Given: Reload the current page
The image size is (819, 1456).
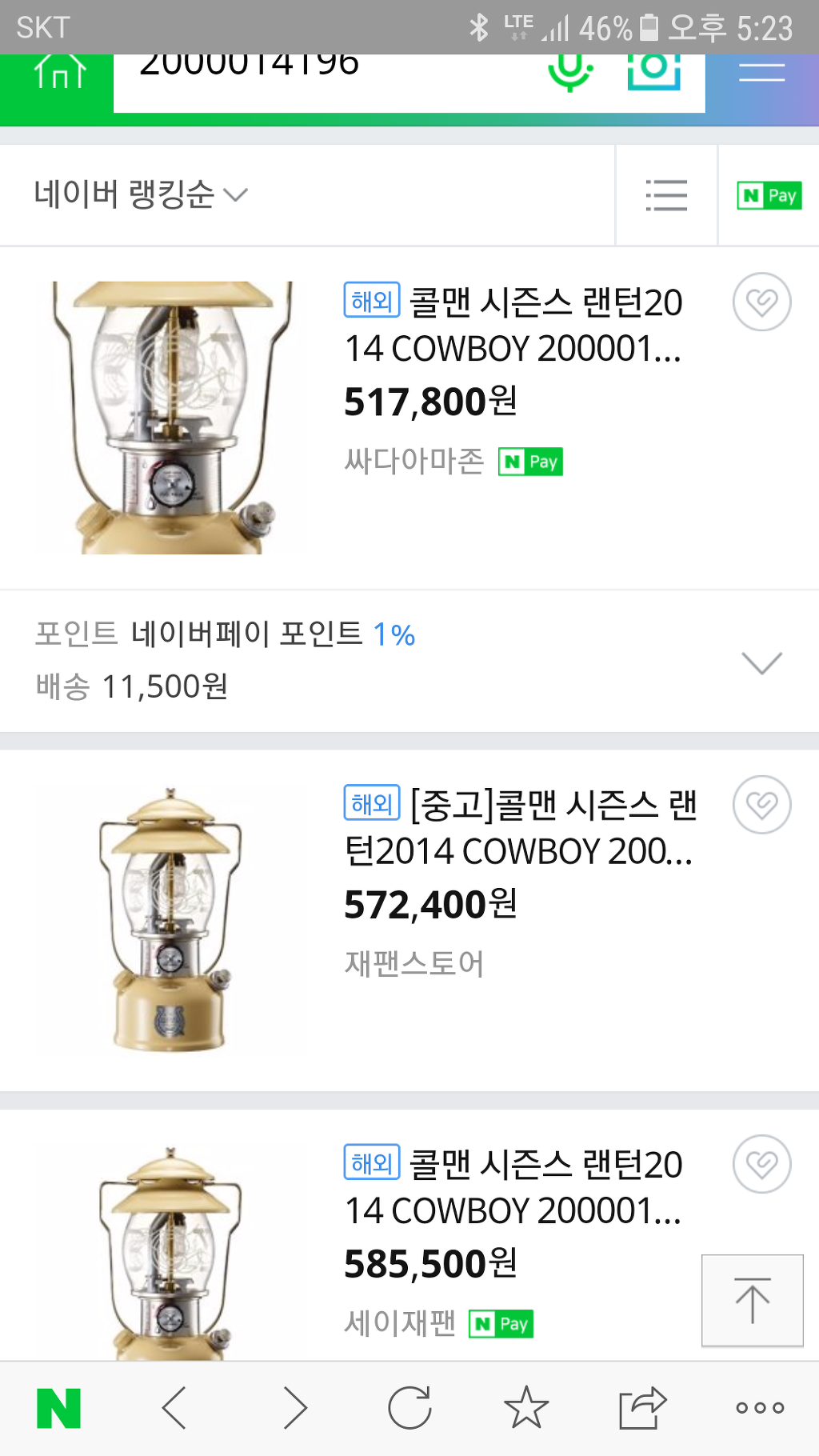Looking at the screenshot, I should pyautogui.click(x=409, y=1408).
